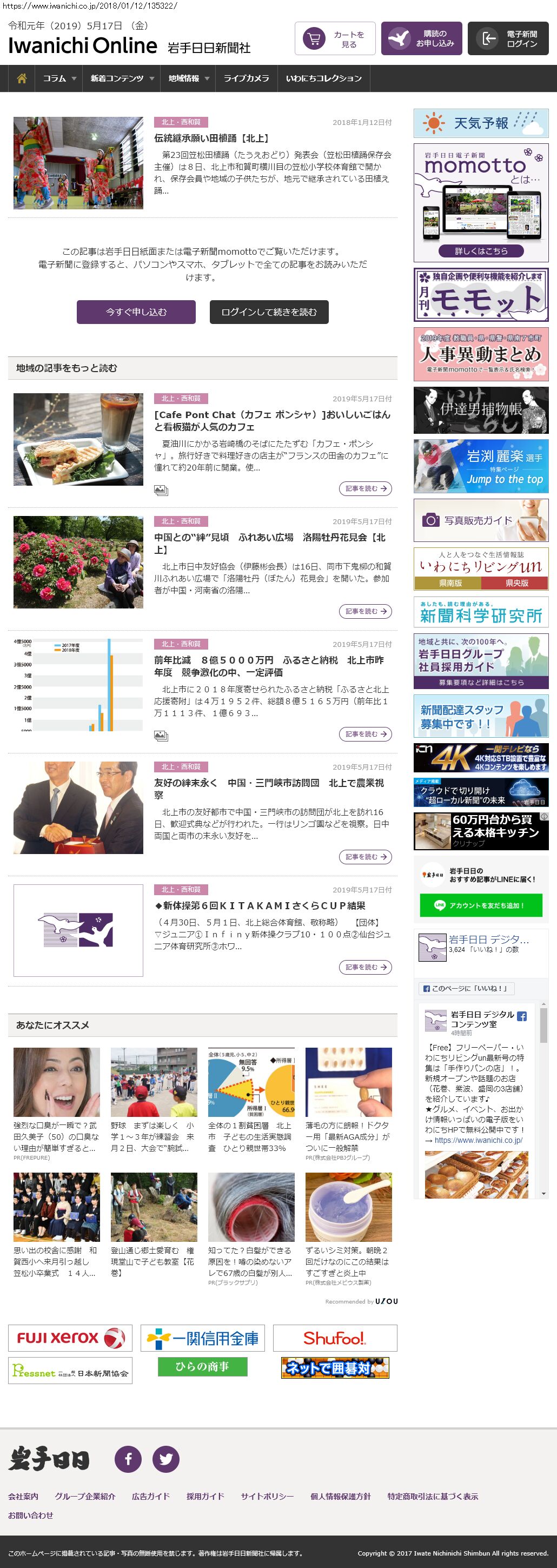Open the 天気予報 weather banner

tap(481, 123)
